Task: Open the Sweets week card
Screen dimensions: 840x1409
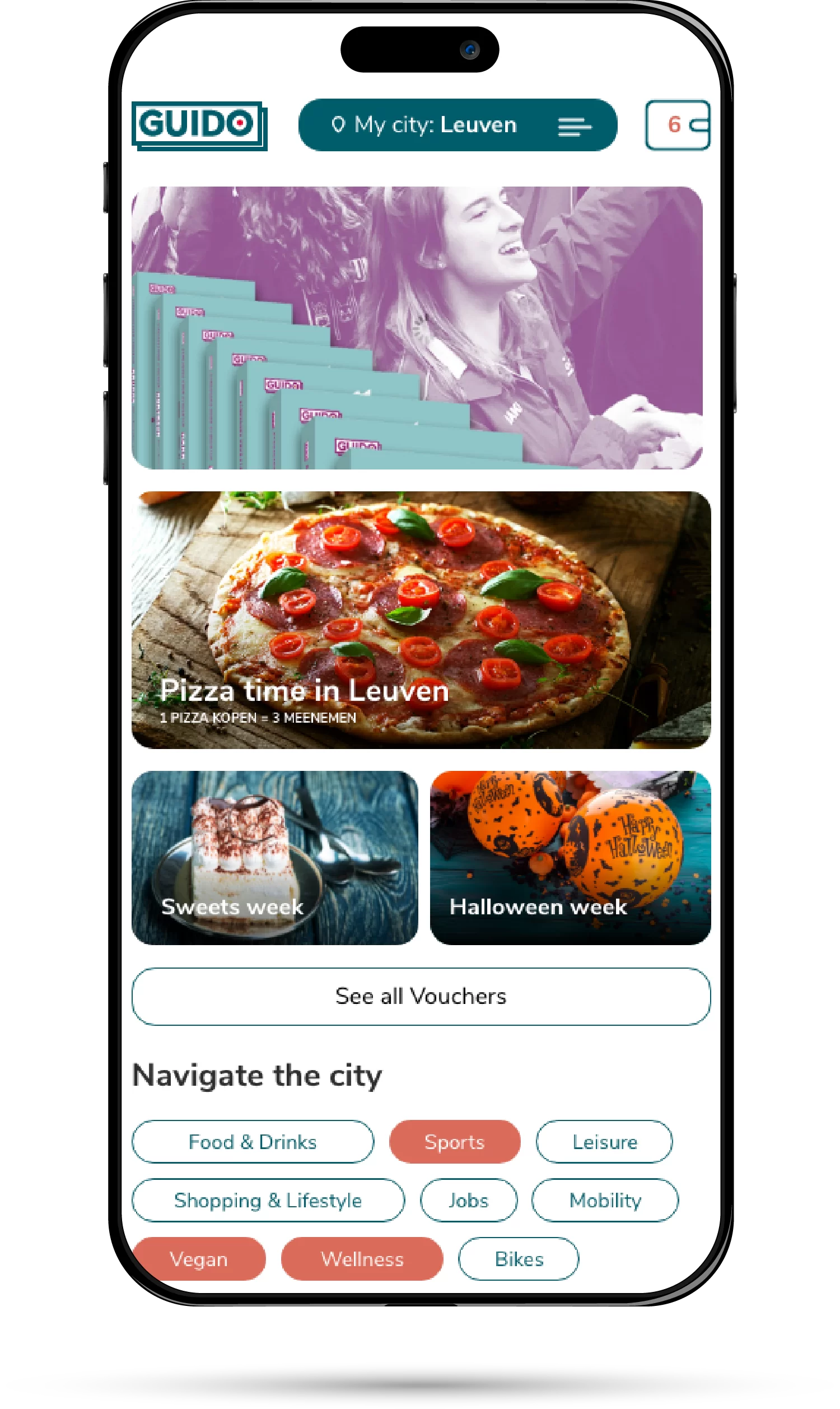Action: [x=274, y=857]
